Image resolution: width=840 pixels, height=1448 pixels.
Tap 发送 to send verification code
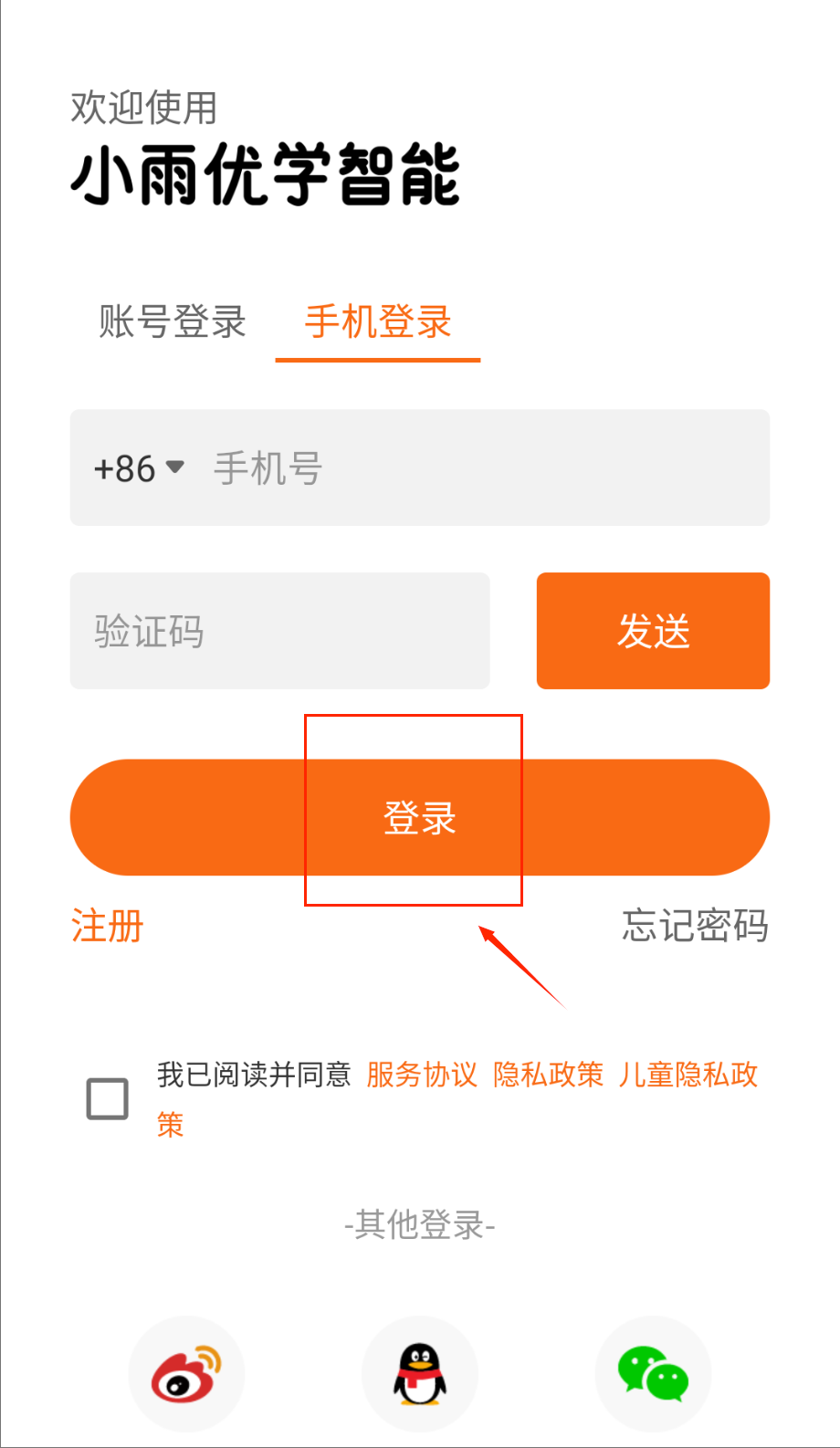653,631
